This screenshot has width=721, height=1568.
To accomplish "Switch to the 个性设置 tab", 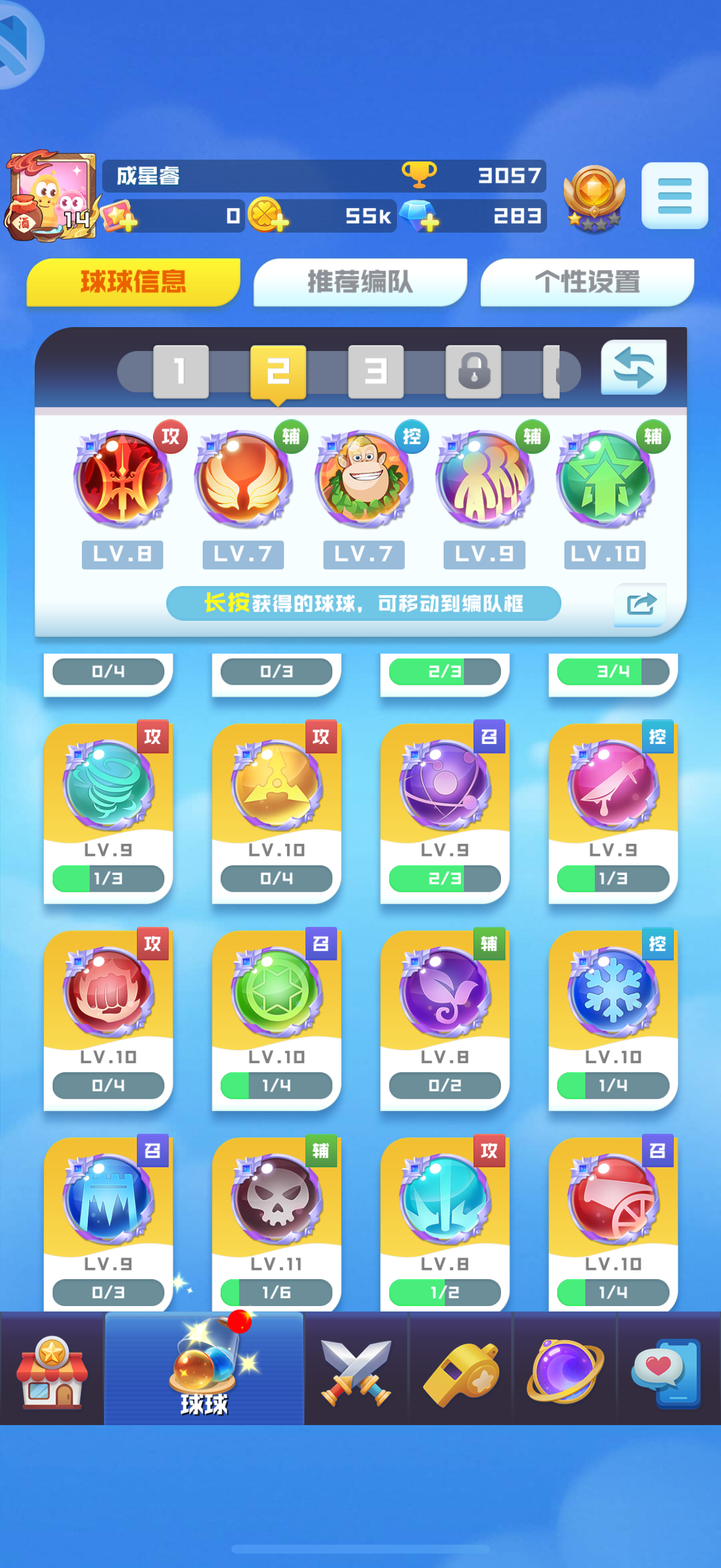I will pos(586,282).
